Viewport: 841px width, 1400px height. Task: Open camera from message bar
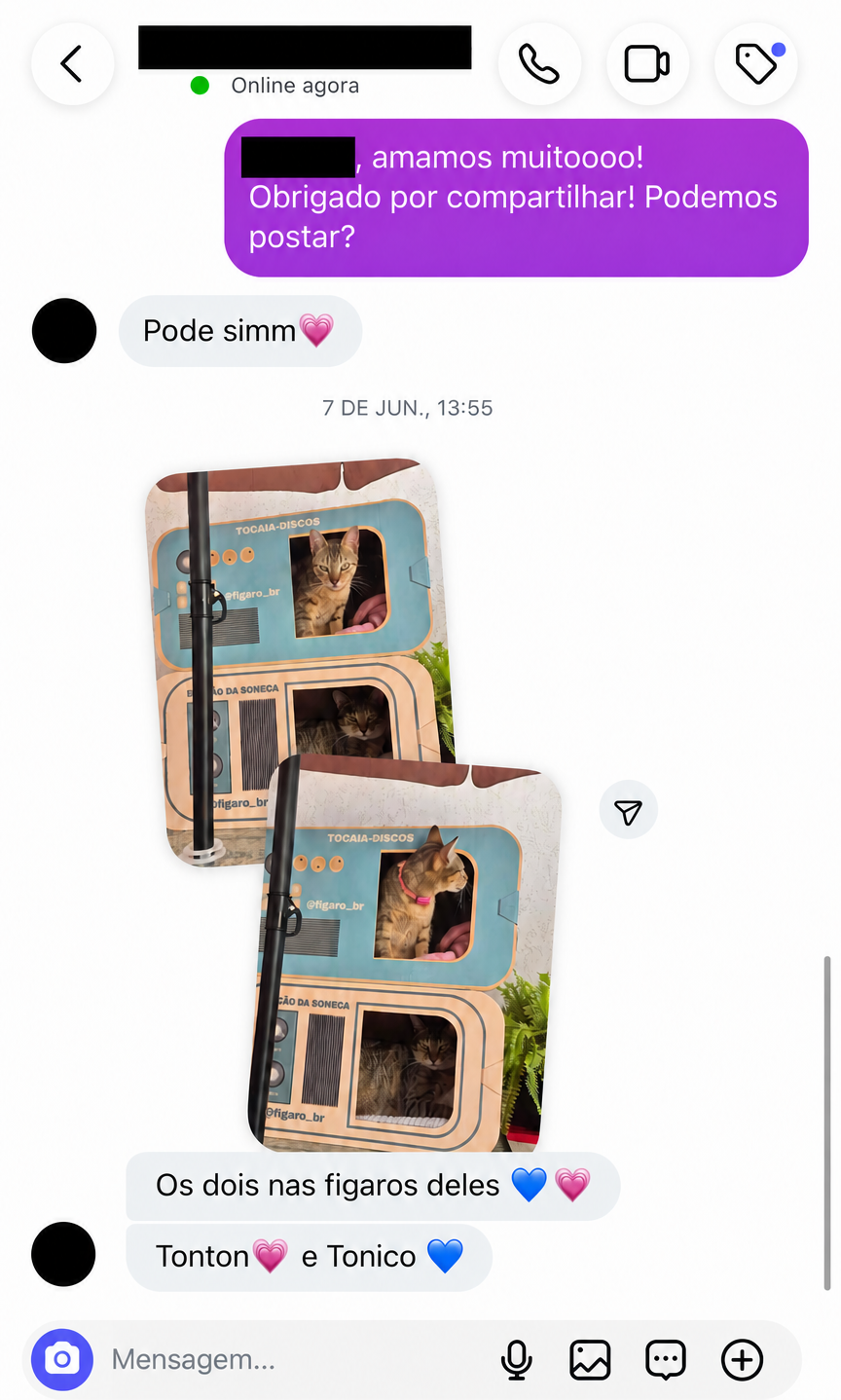(62, 1359)
